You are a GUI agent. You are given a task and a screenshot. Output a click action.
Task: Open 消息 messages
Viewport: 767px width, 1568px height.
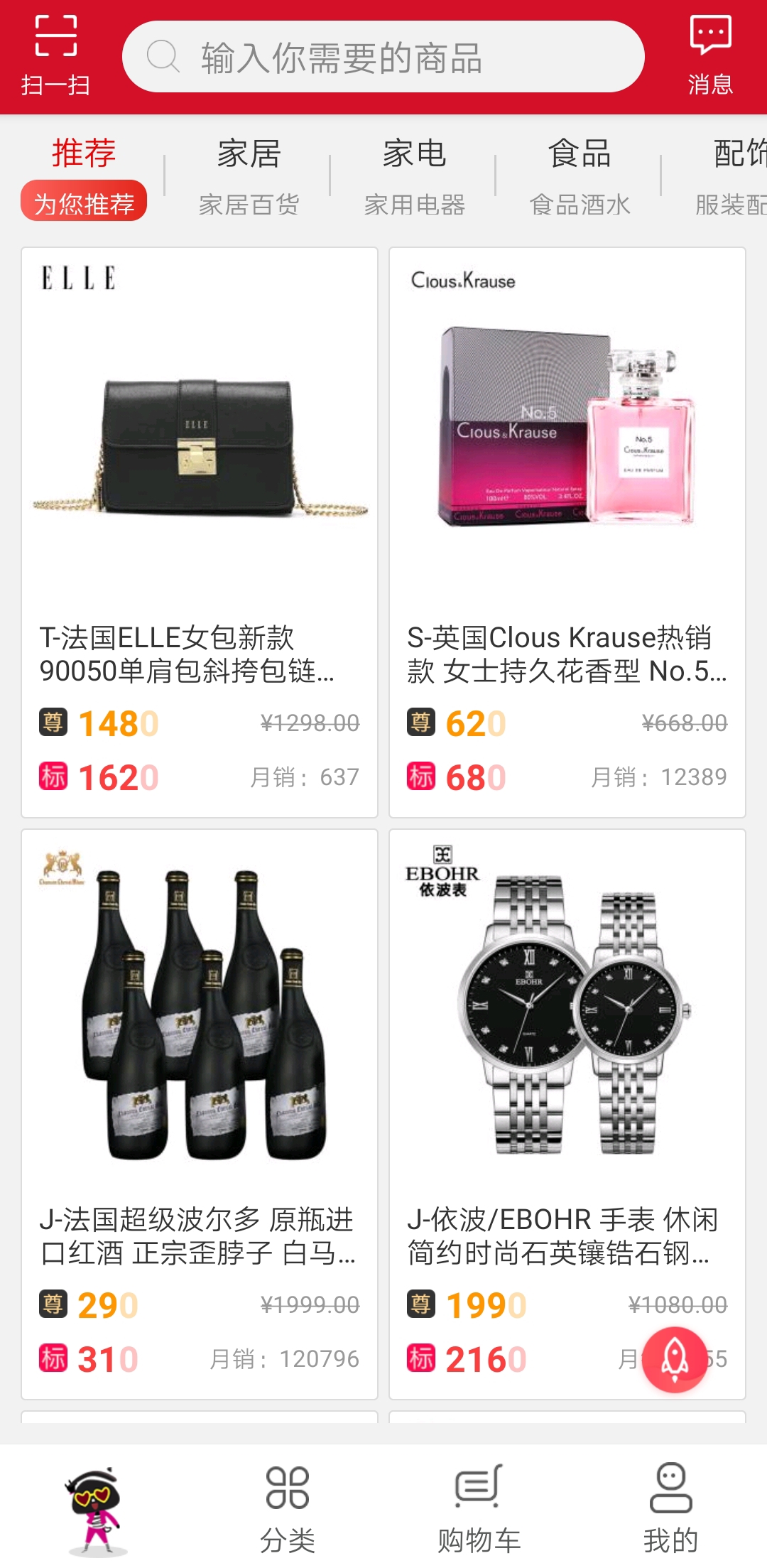[709, 55]
